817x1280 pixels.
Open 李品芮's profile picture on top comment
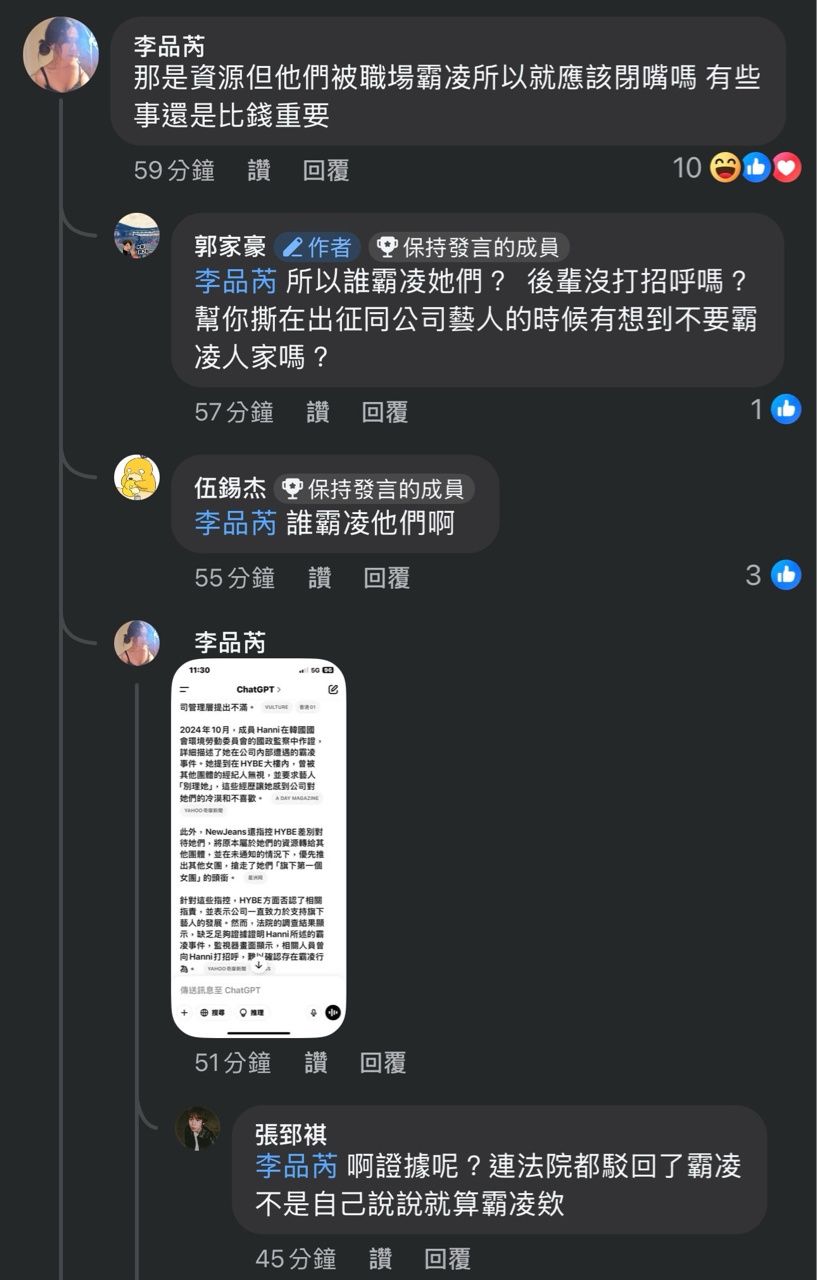[x=61, y=55]
